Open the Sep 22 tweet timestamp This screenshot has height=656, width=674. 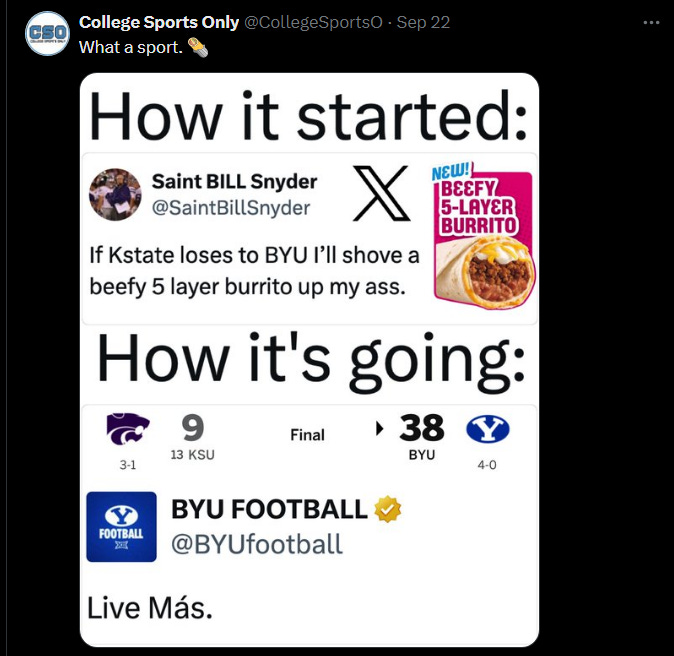click(423, 22)
